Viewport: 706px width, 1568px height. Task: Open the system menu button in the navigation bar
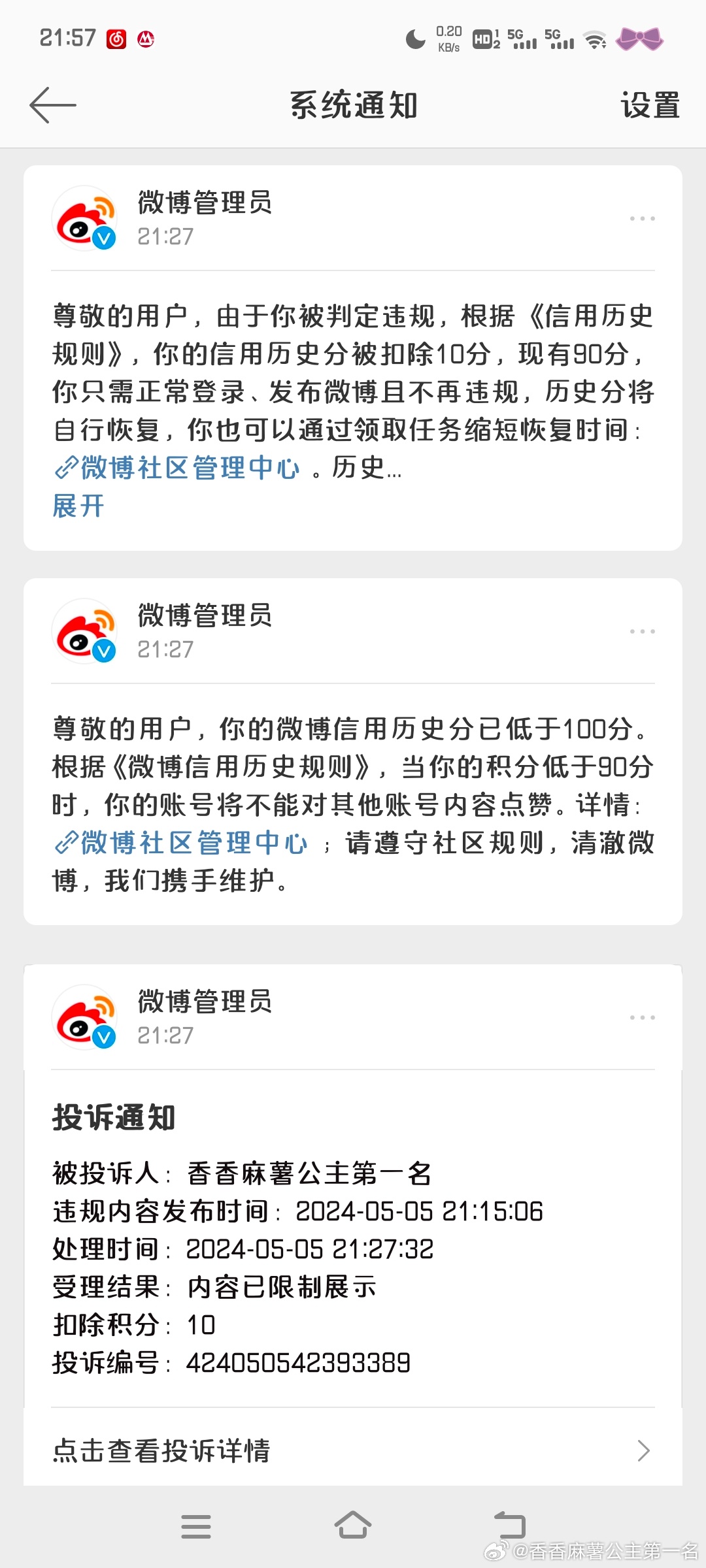[x=196, y=1526]
